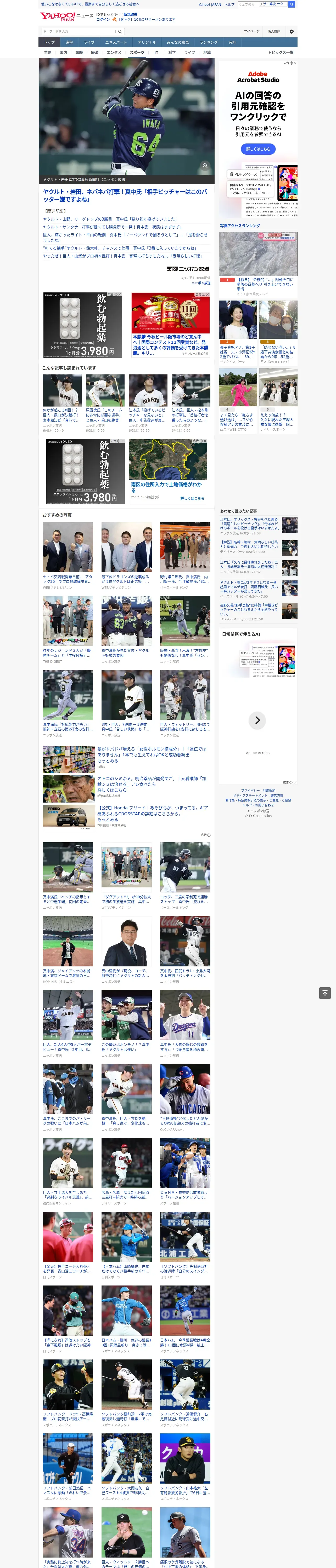Select the 経済 category
336x1568 pixels.
pyautogui.click(x=94, y=52)
